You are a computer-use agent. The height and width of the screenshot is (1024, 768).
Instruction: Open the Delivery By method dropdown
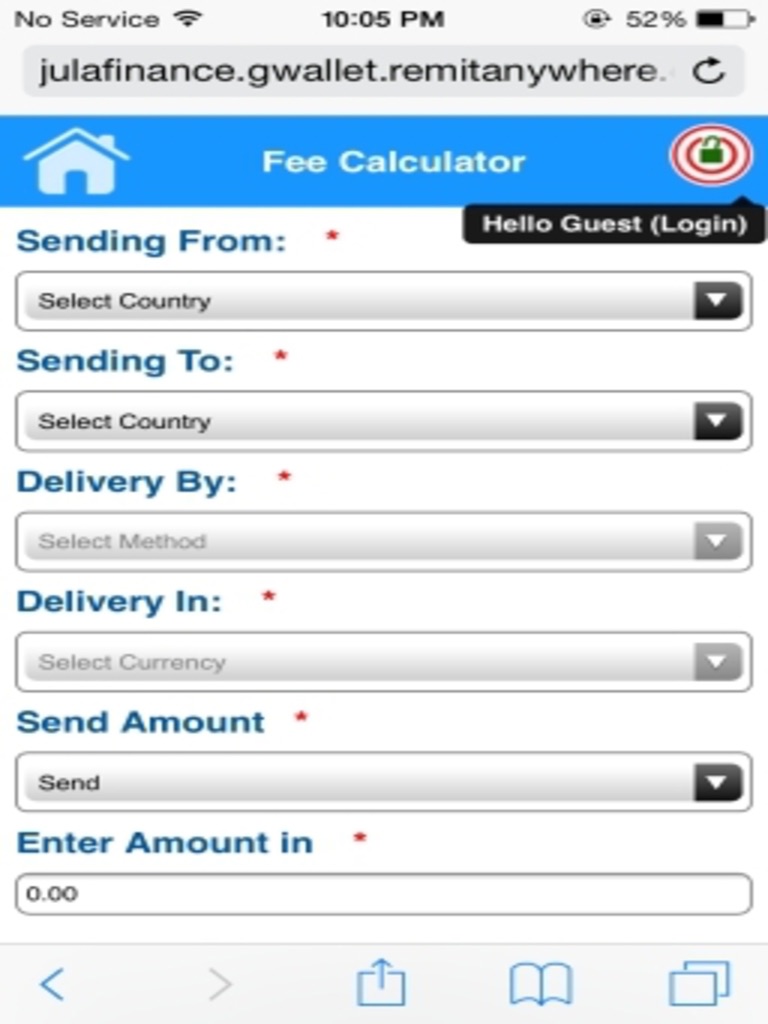(x=384, y=542)
